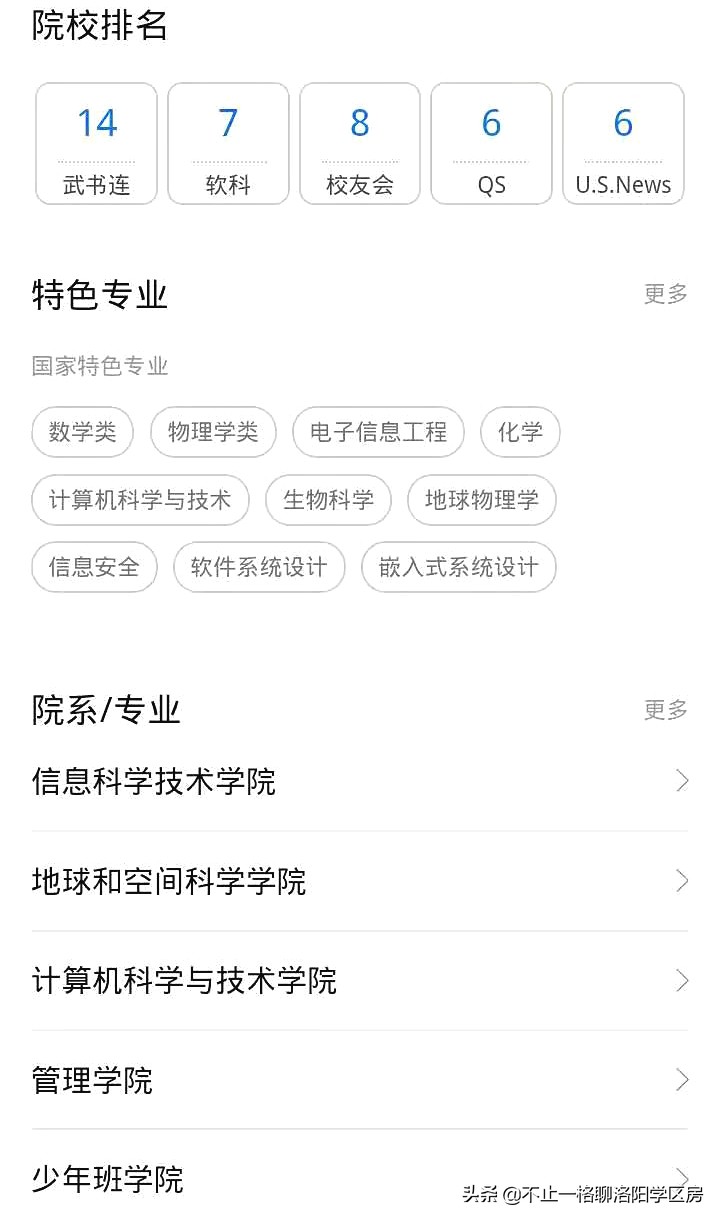
Task: Select the 校友会 ranking card
Action: (359, 143)
